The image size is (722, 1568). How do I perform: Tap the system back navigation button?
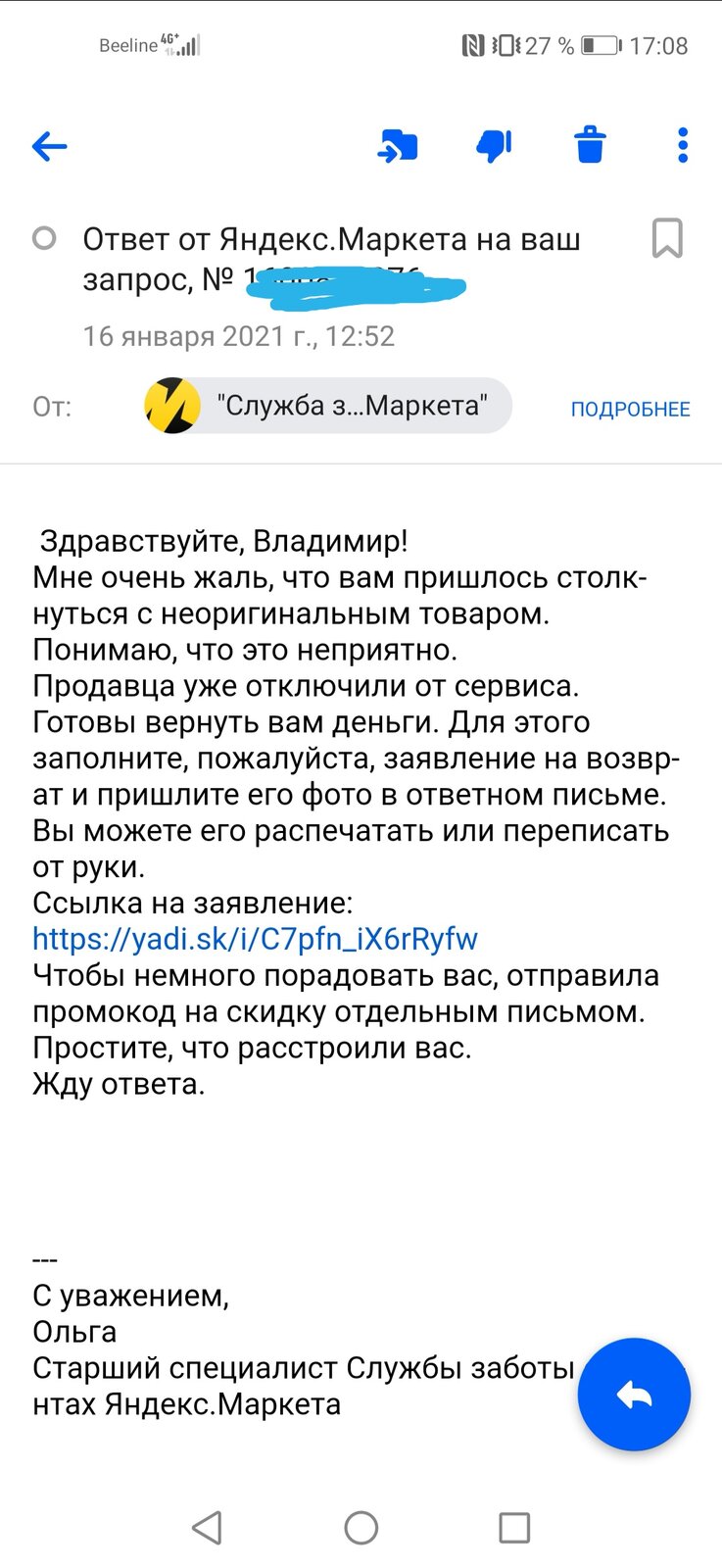pyautogui.click(x=207, y=1527)
